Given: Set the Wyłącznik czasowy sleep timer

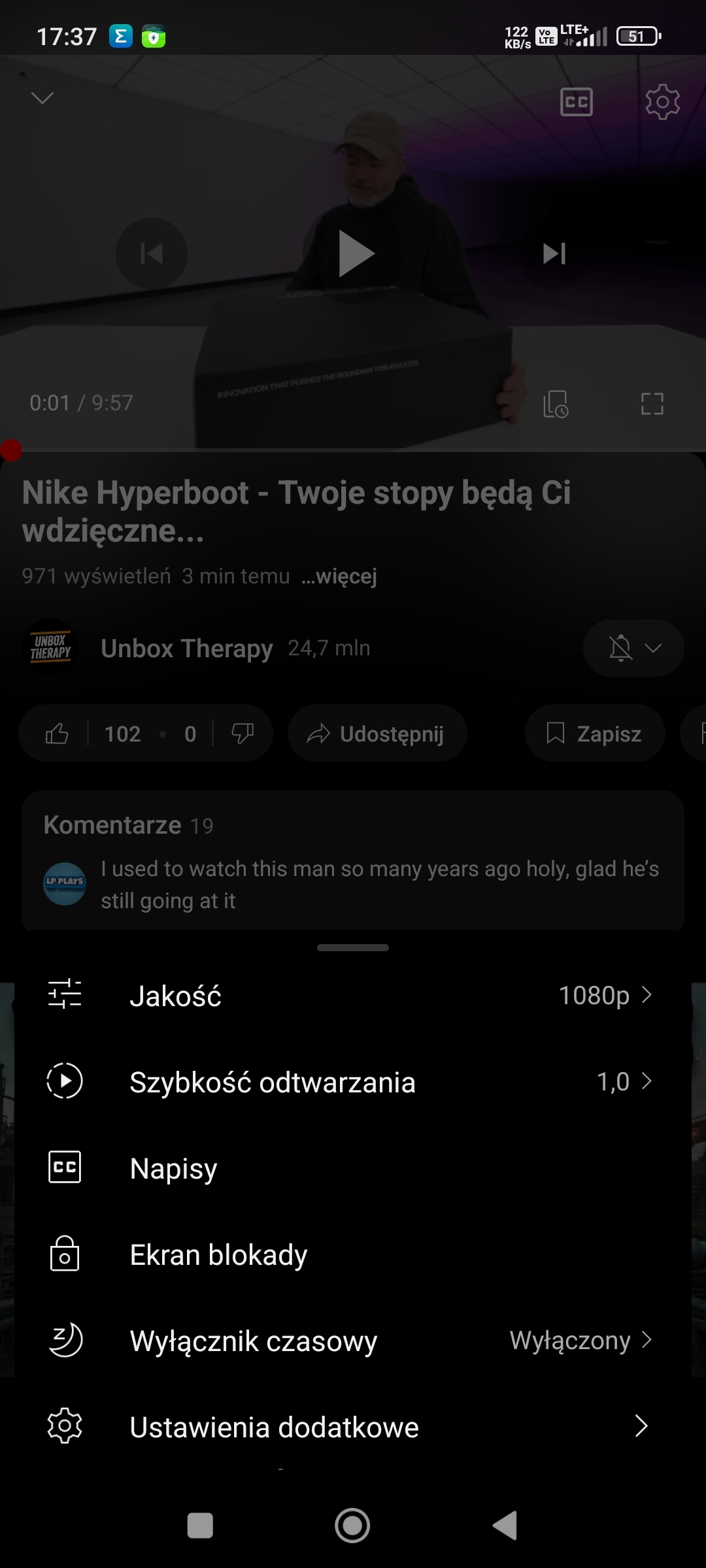Looking at the screenshot, I should point(353,1341).
